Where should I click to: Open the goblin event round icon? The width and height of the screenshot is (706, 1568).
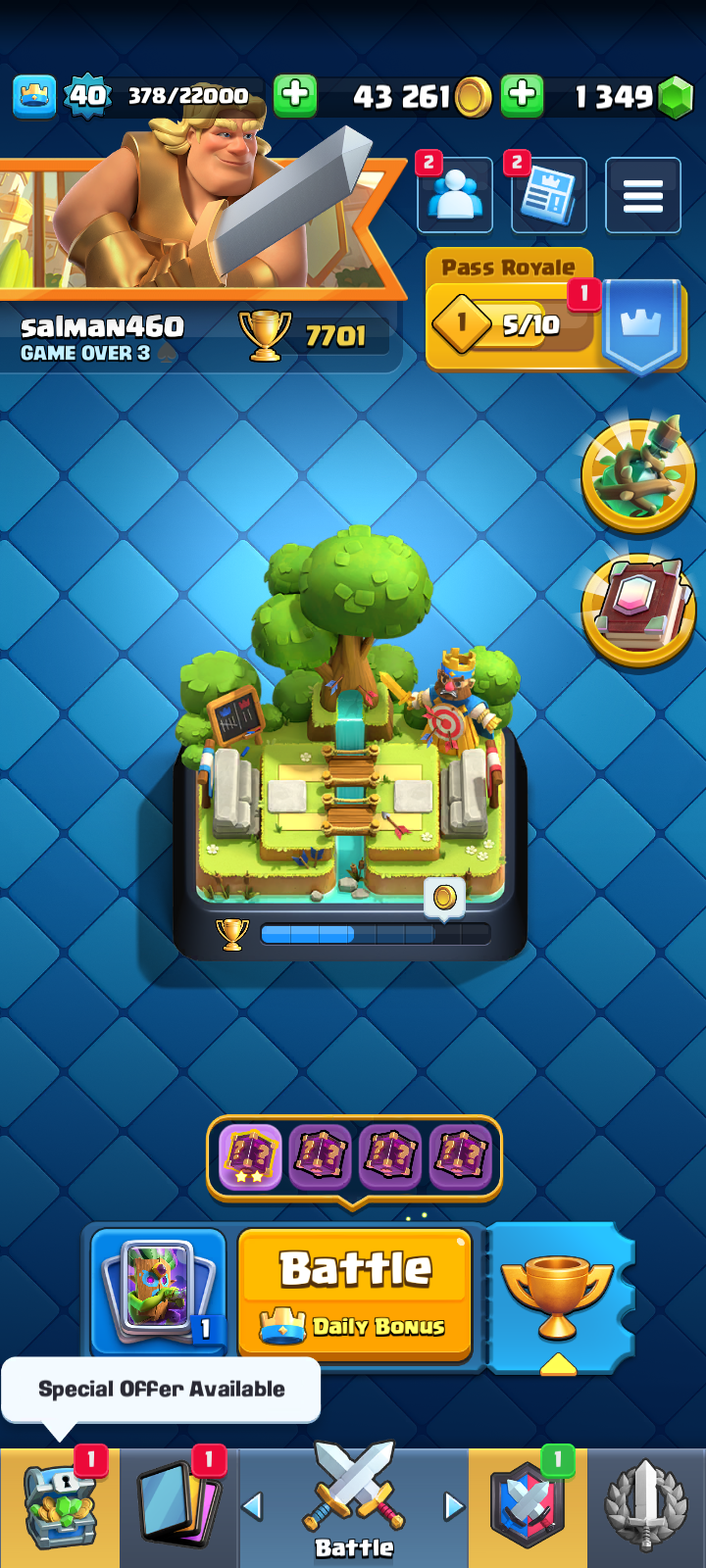click(x=638, y=475)
